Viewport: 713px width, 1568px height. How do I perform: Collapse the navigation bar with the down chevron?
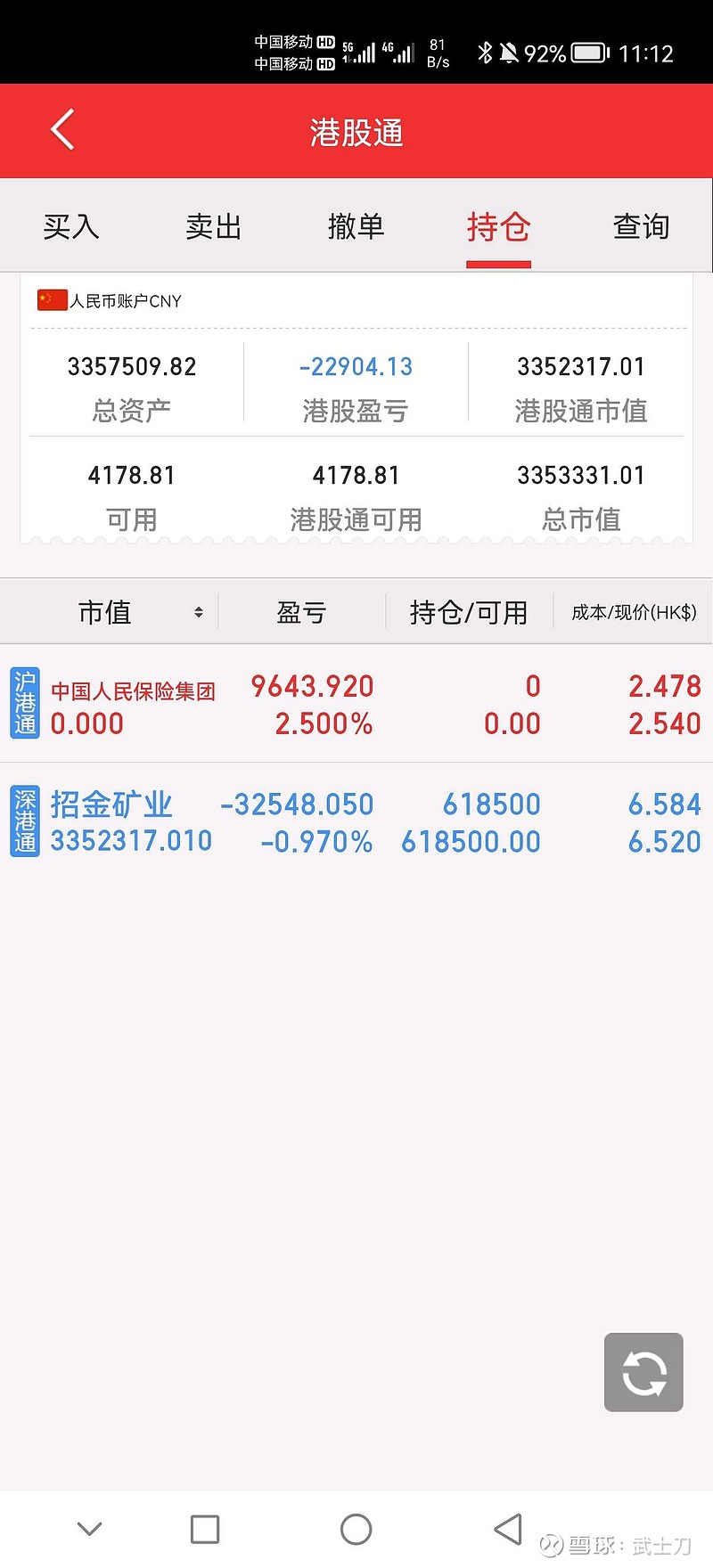pos(88,1526)
